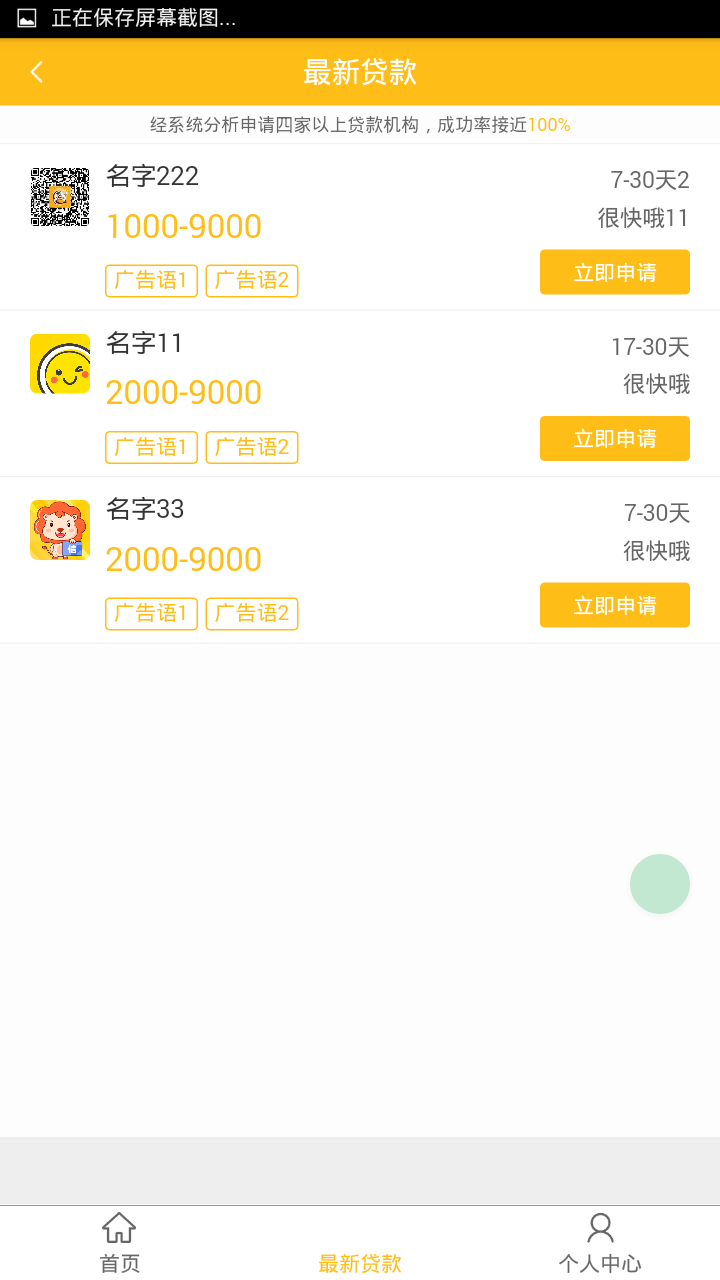
Task: Tap the floating green circle button
Action: pyautogui.click(x=660, y=884)
